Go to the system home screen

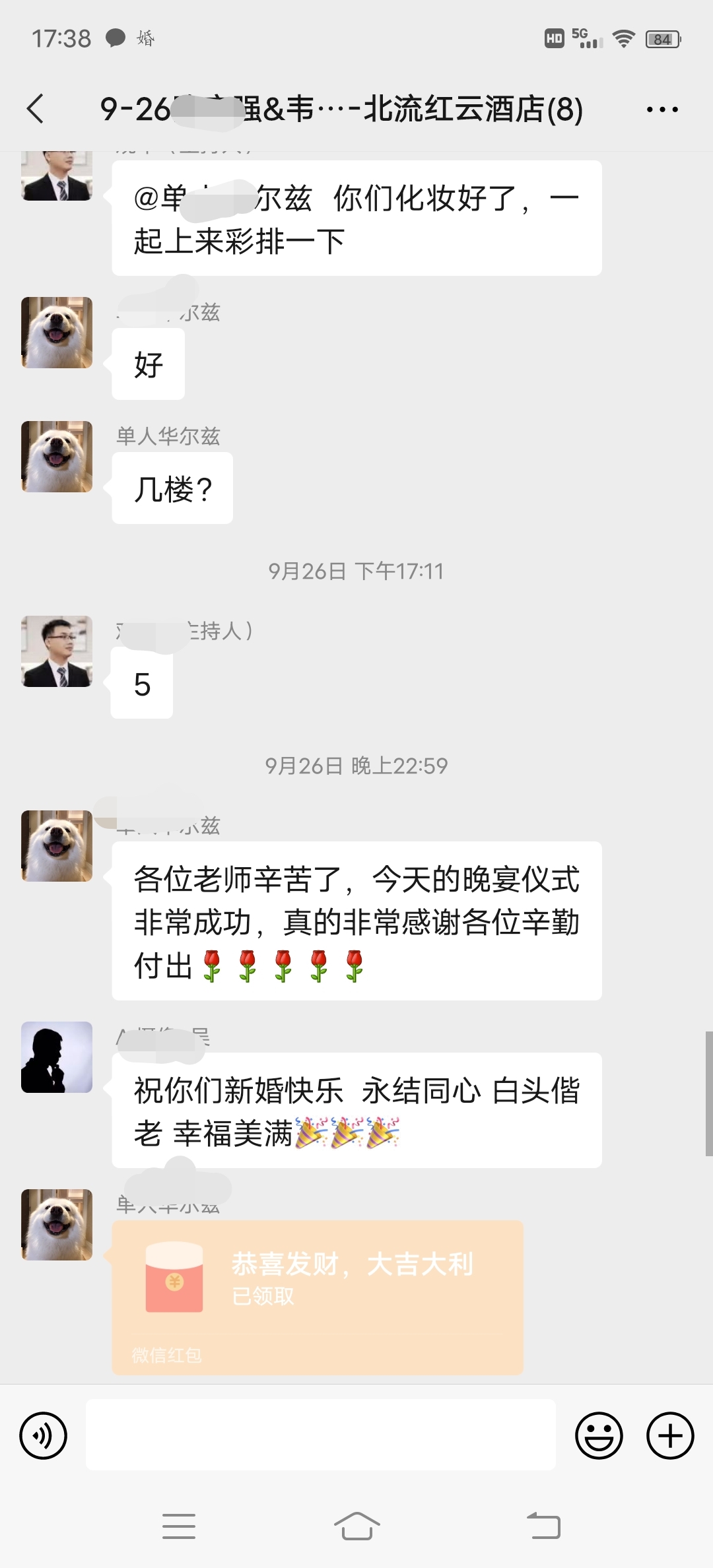coord(356,1526)
